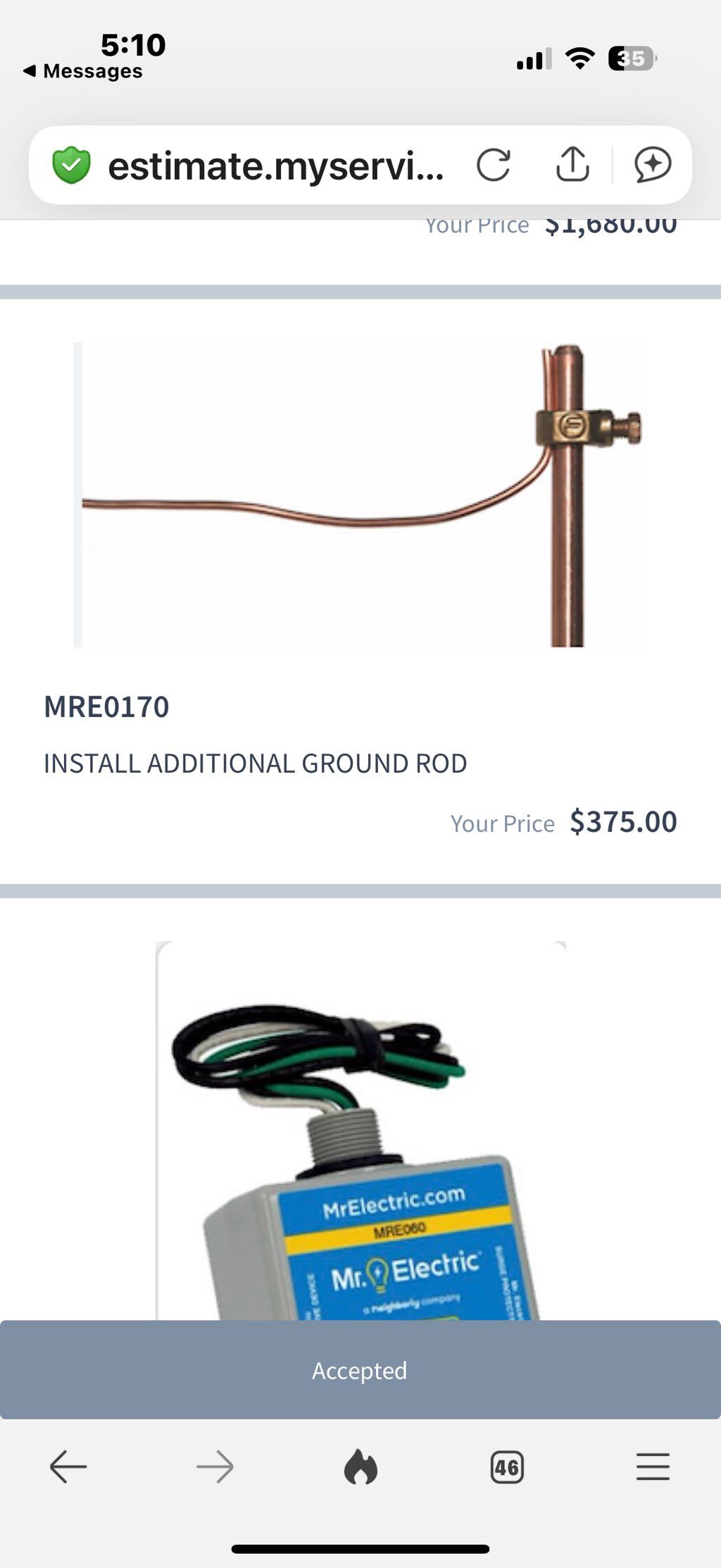View the site privacy shield

[71, 166]
